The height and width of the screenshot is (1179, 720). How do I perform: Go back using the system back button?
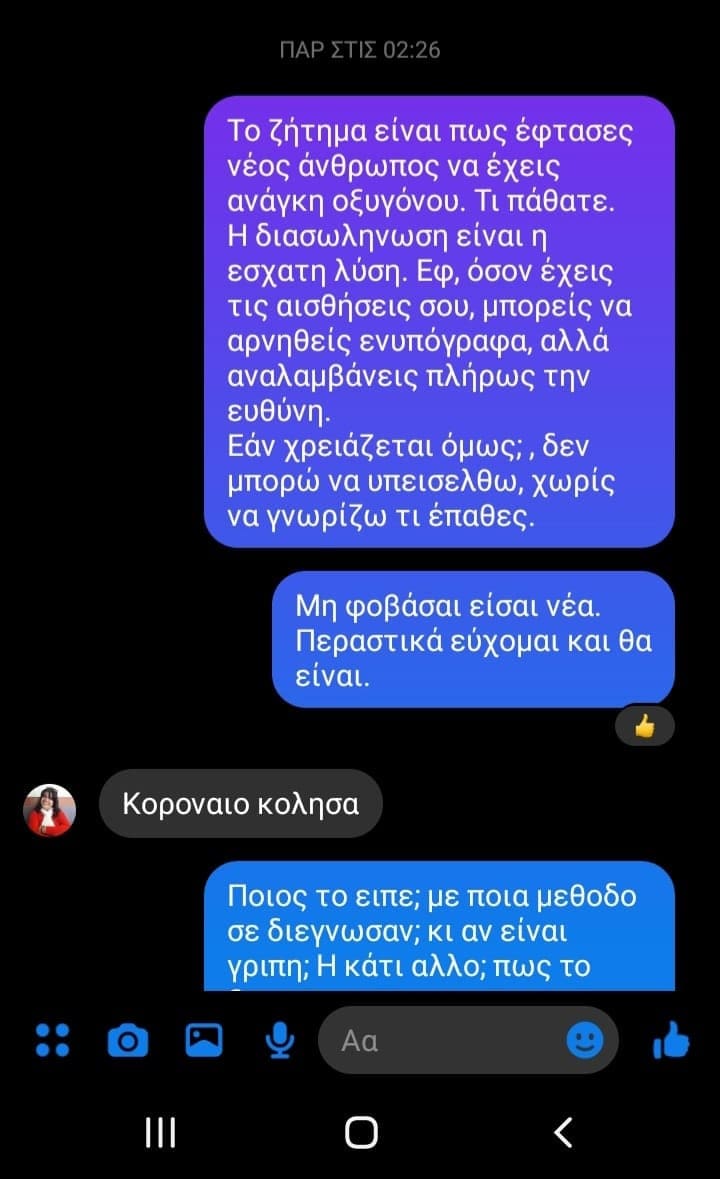point(563,1132)
